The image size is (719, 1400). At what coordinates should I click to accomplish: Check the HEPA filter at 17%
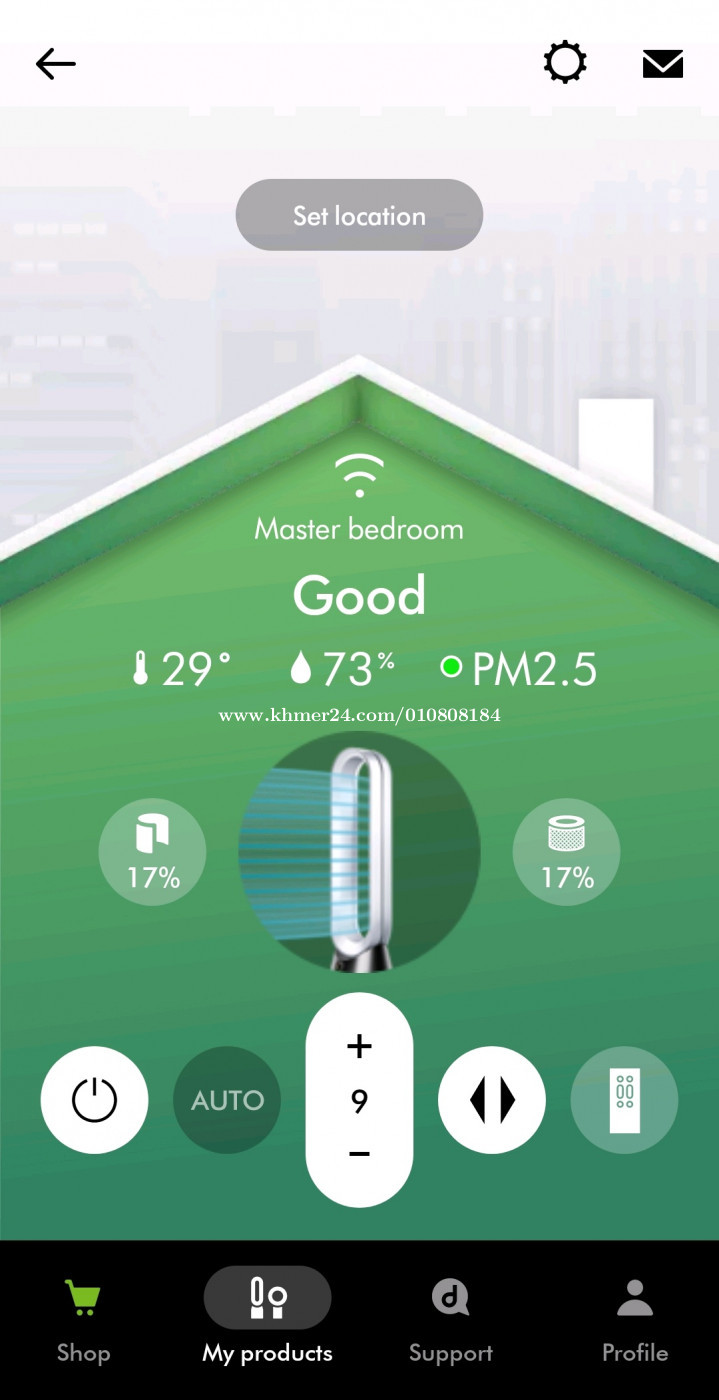point(566,852)
